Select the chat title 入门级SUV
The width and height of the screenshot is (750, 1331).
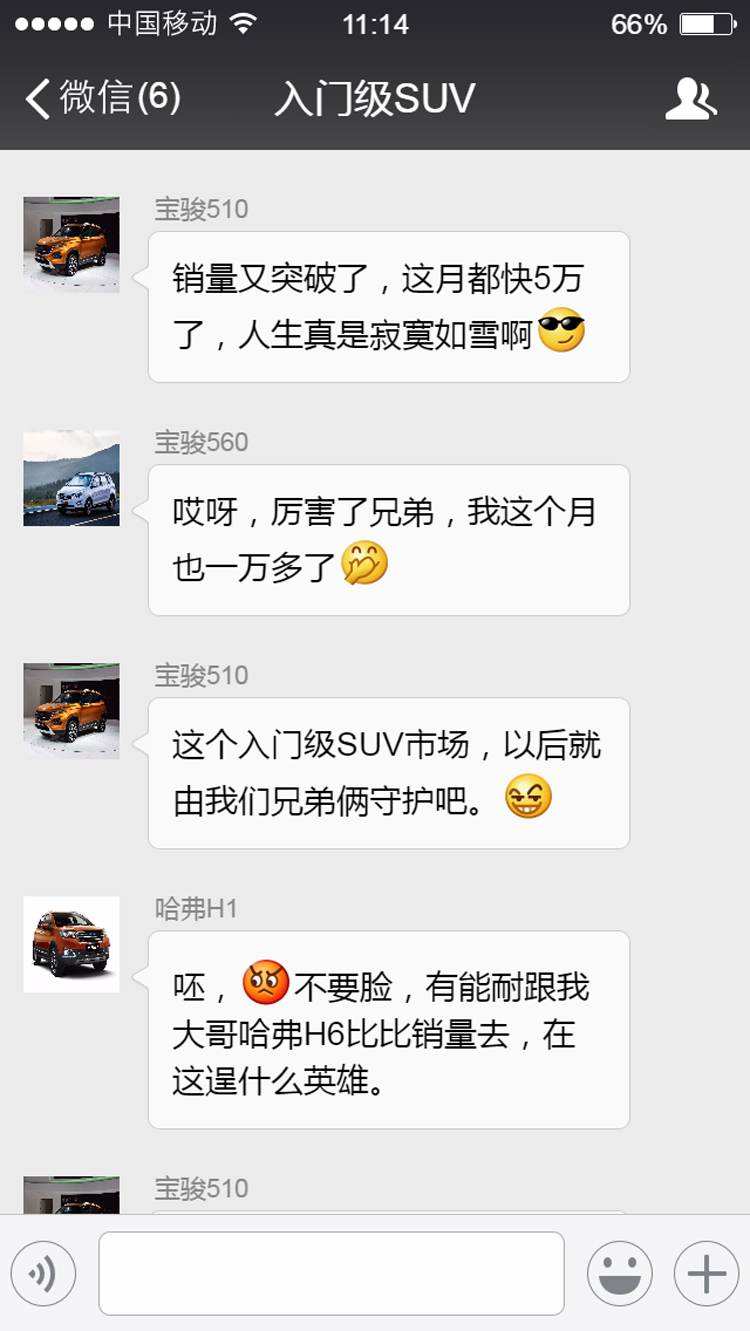pos(375,97)
